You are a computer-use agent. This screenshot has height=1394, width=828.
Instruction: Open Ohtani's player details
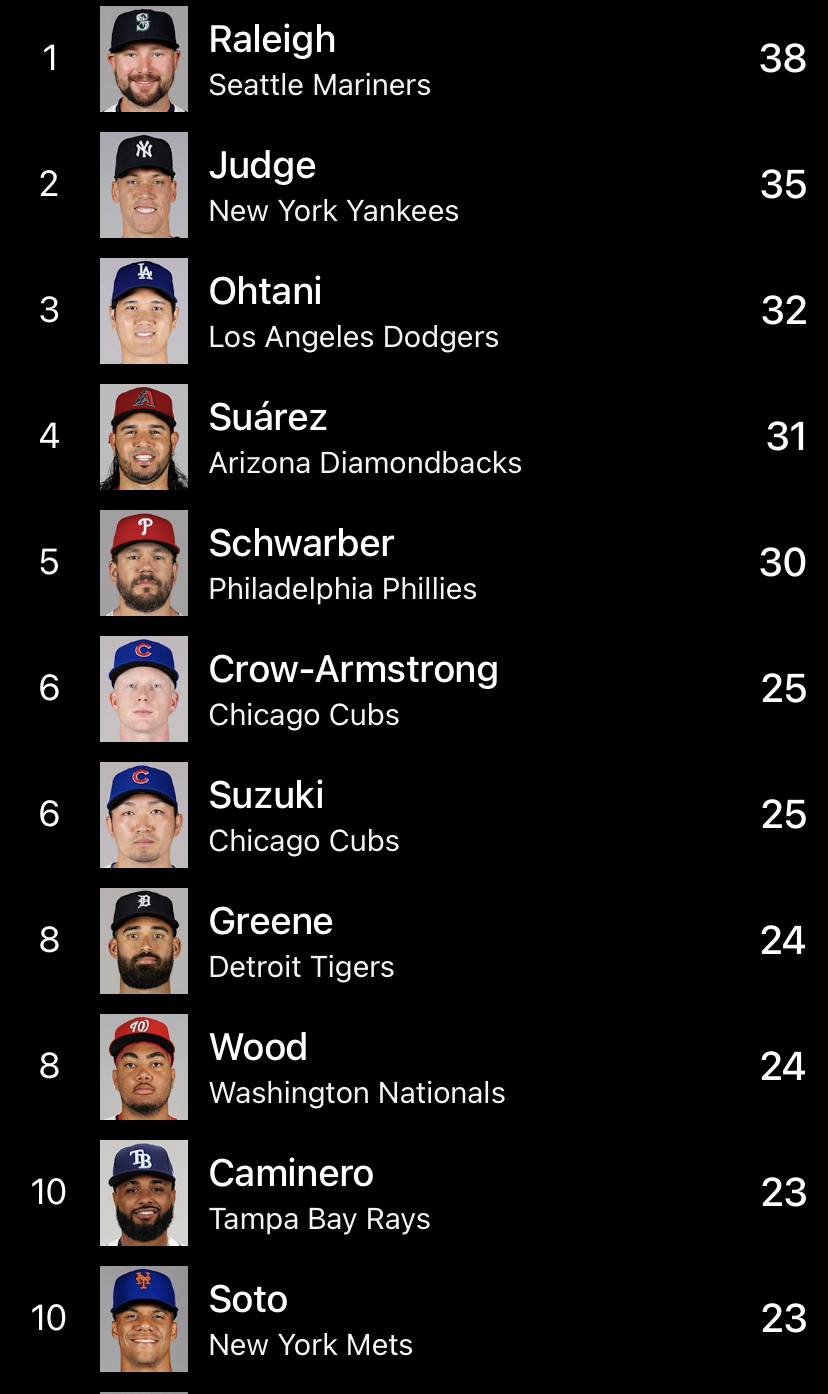coord(414,311)
